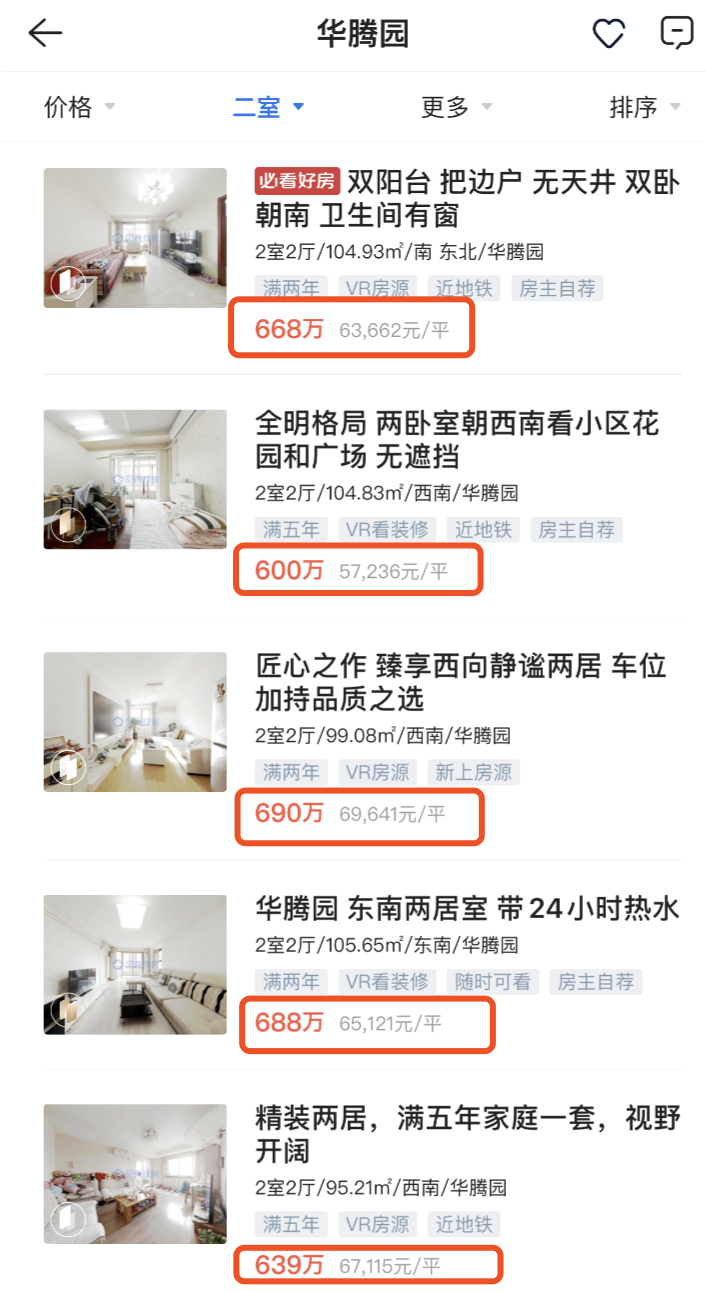Expand the 价格 filter dropdown
Screen dimensions: 706x1292
(79, 107)
